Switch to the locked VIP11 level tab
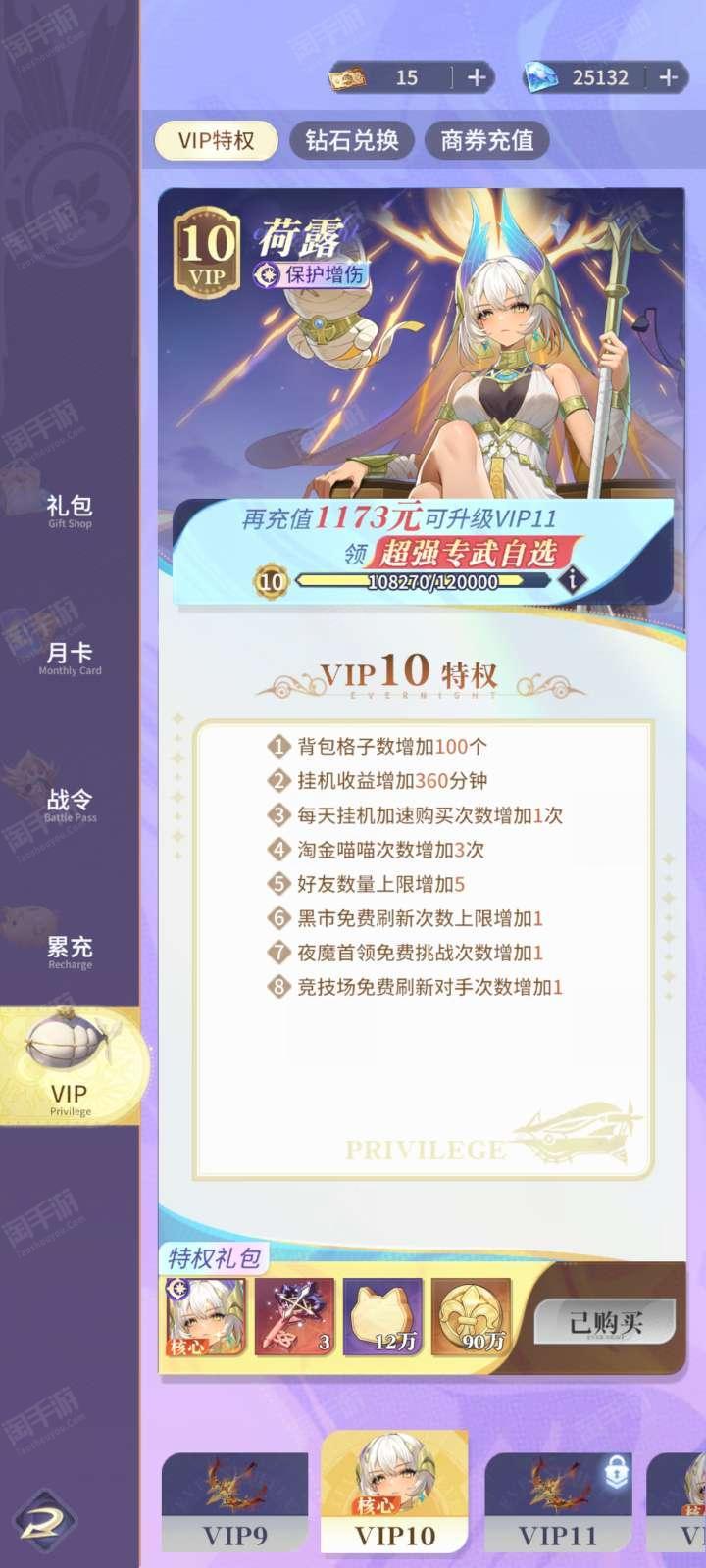The image size is (706, 1568). tap(557, 1501)
